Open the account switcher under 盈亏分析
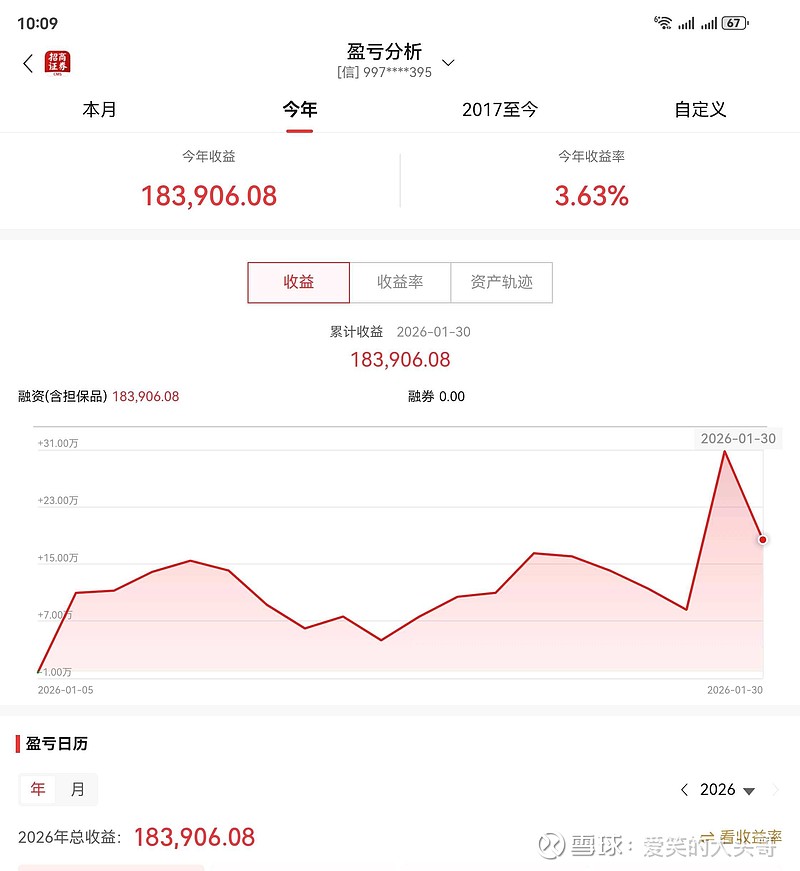The width and height of the screenshot is (800, 871). pyautogui.click(x=447, y=62)
